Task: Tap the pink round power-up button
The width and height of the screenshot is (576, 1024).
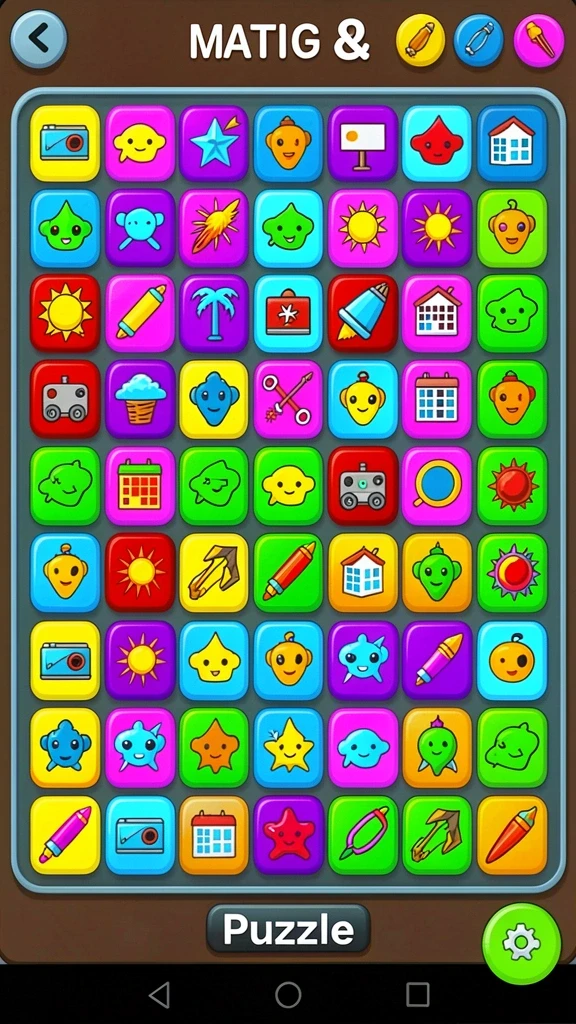Action: tap(539, 40)
